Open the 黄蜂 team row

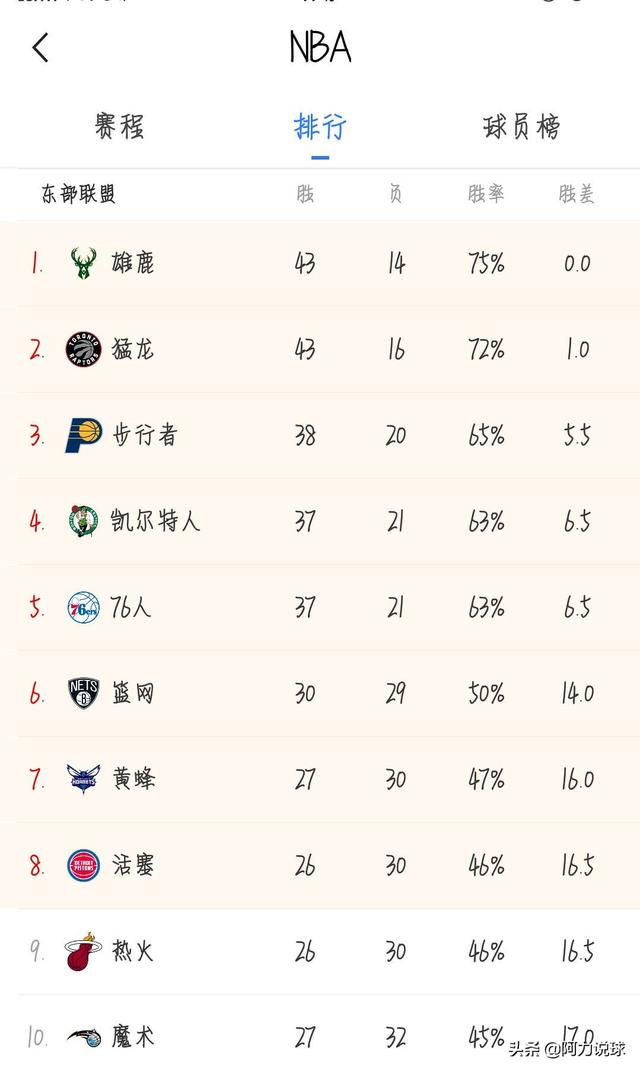coord(320,779)
